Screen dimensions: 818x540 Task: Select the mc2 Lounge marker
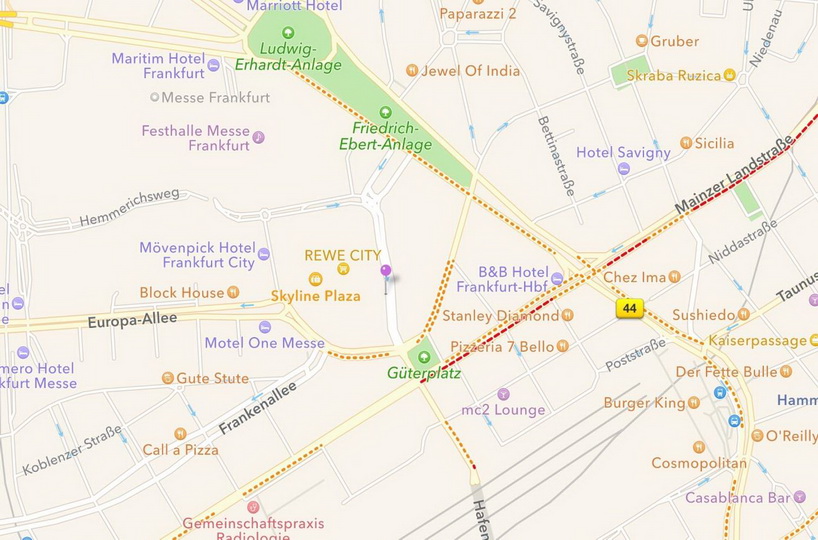(502, 393)
